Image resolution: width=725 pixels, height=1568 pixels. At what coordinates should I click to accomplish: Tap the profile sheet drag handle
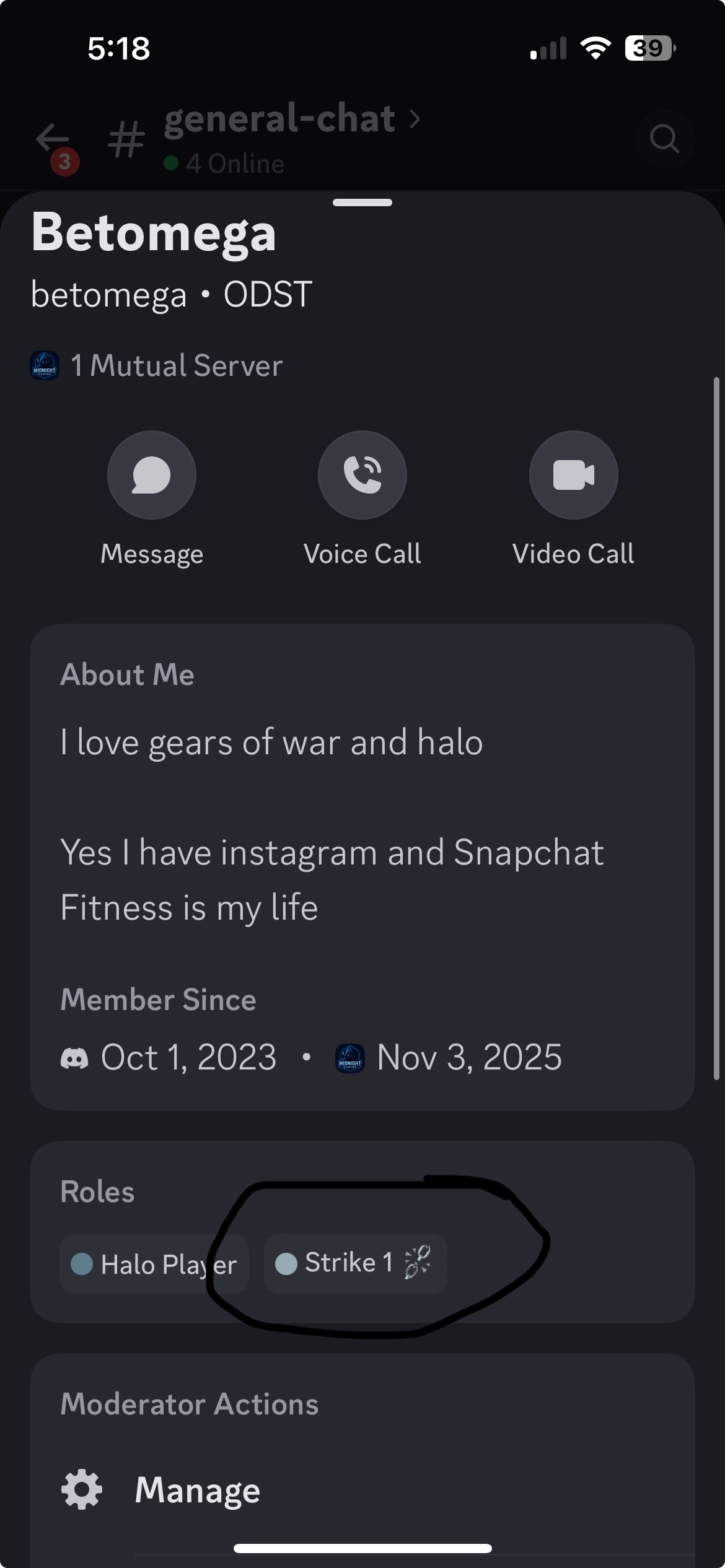[362, 203]
